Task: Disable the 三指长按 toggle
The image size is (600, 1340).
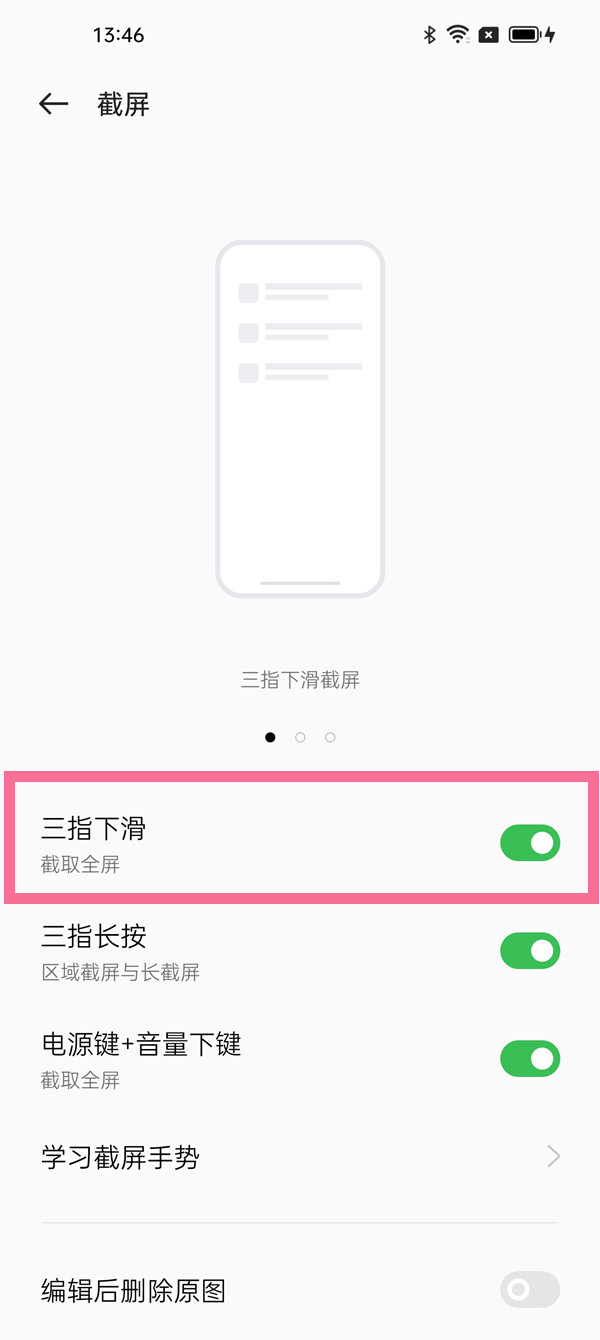Action: tap(529, 951)
